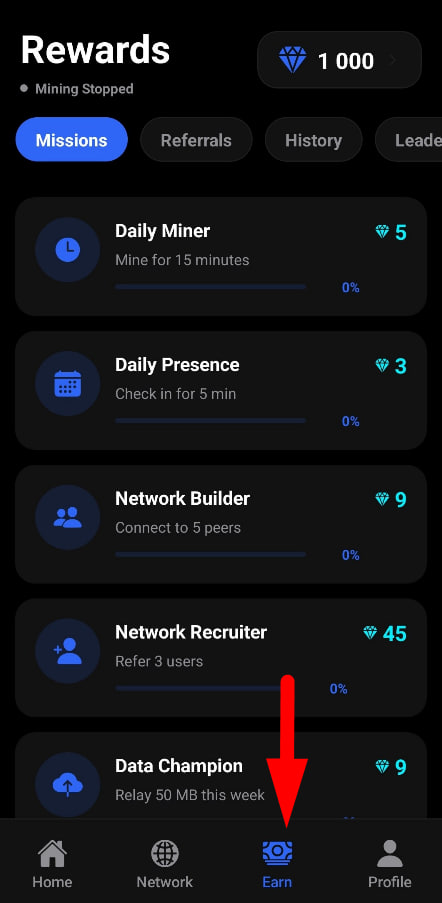Select the Missions chip
The height and width of the screenshot is (903, 442).
71,140
